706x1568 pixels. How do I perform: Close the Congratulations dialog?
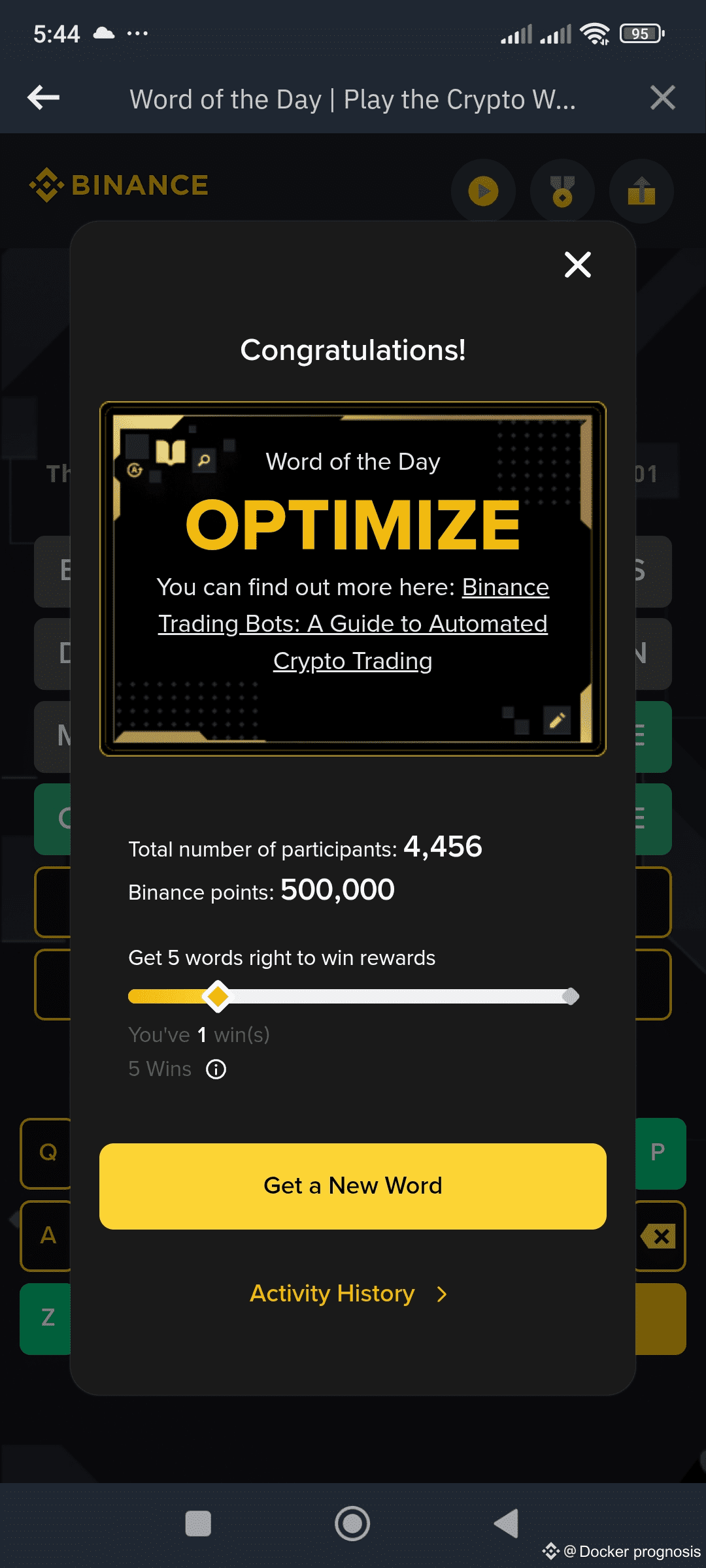[577, 265]
